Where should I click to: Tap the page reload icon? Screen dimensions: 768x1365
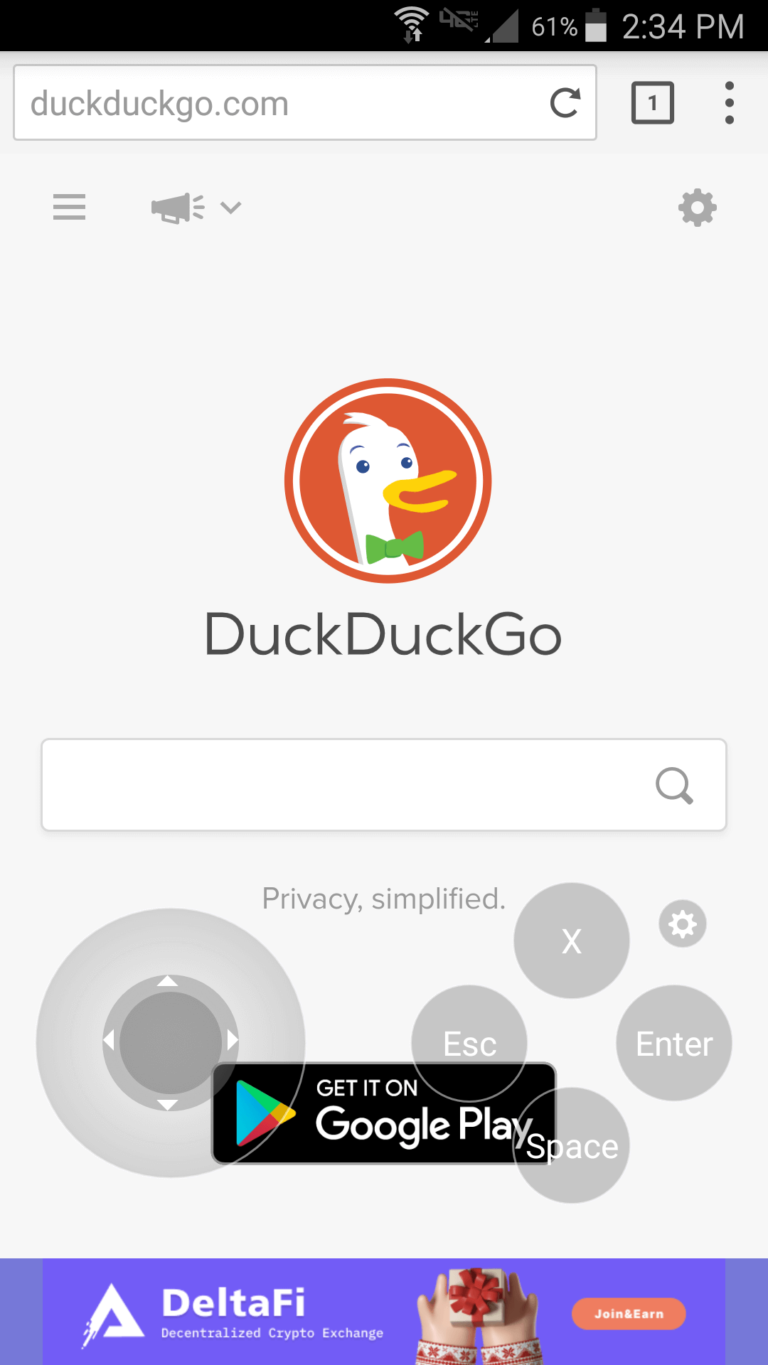click(x=564, y=101)
